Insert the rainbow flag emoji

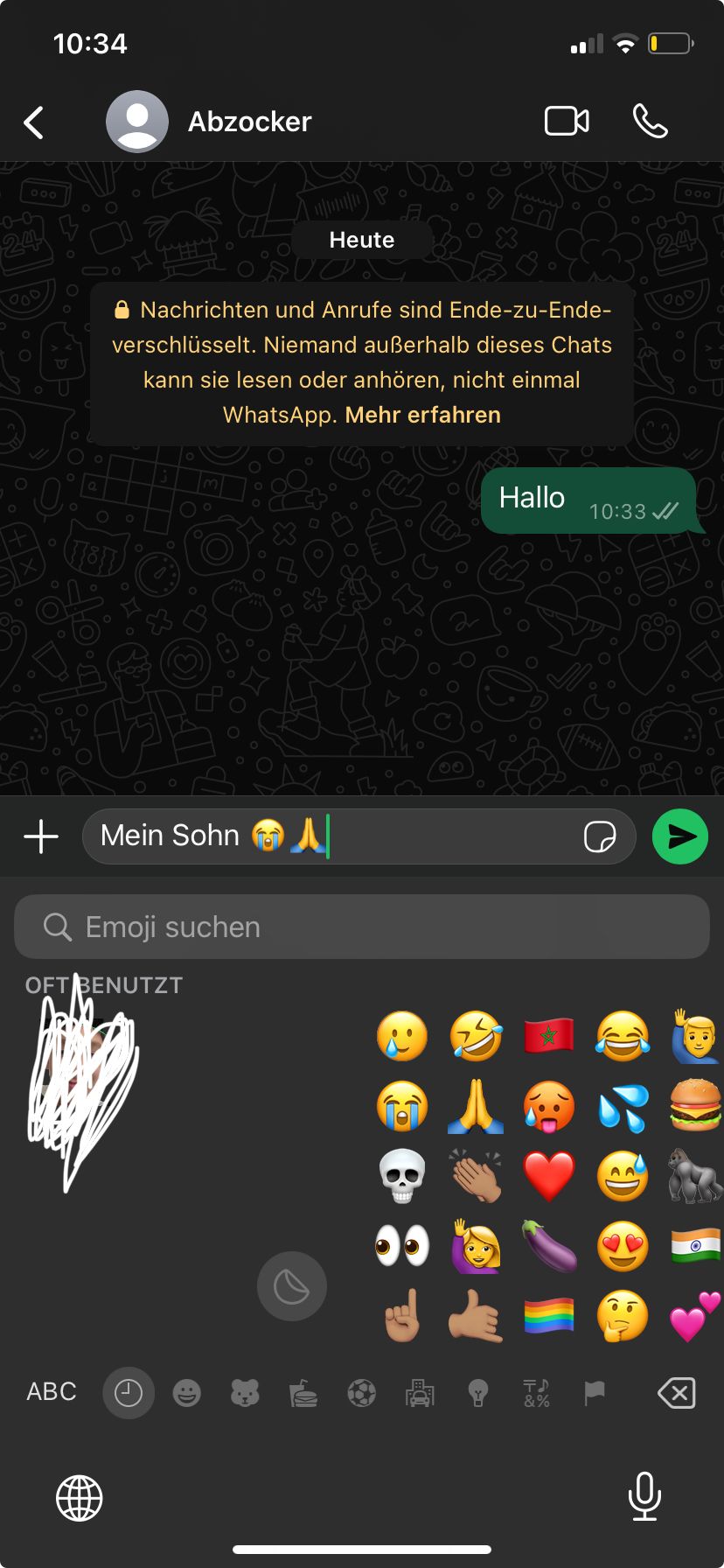coord(548,1316)
